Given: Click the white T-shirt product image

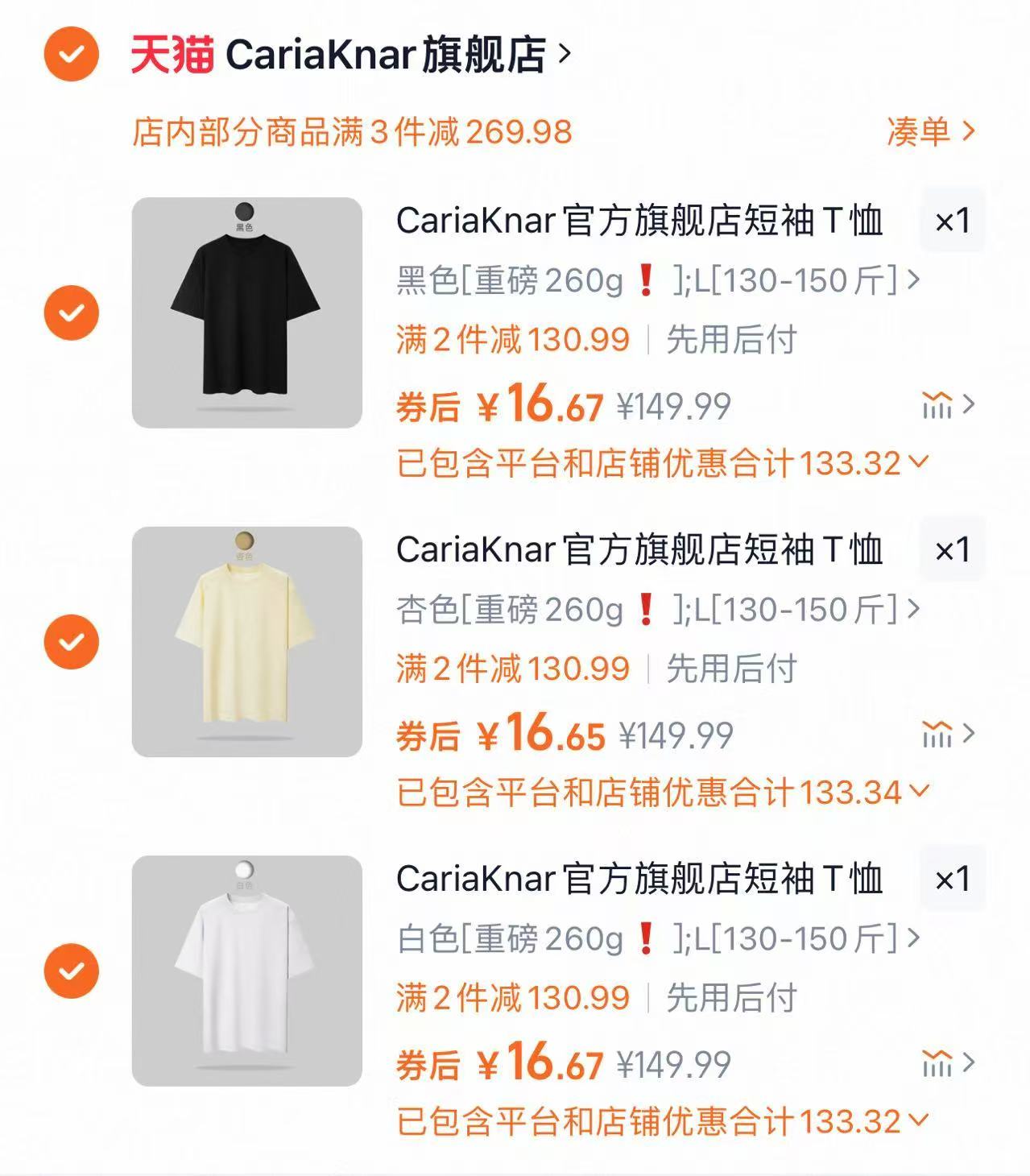Looking at the screenshot, I should (247, 967).
